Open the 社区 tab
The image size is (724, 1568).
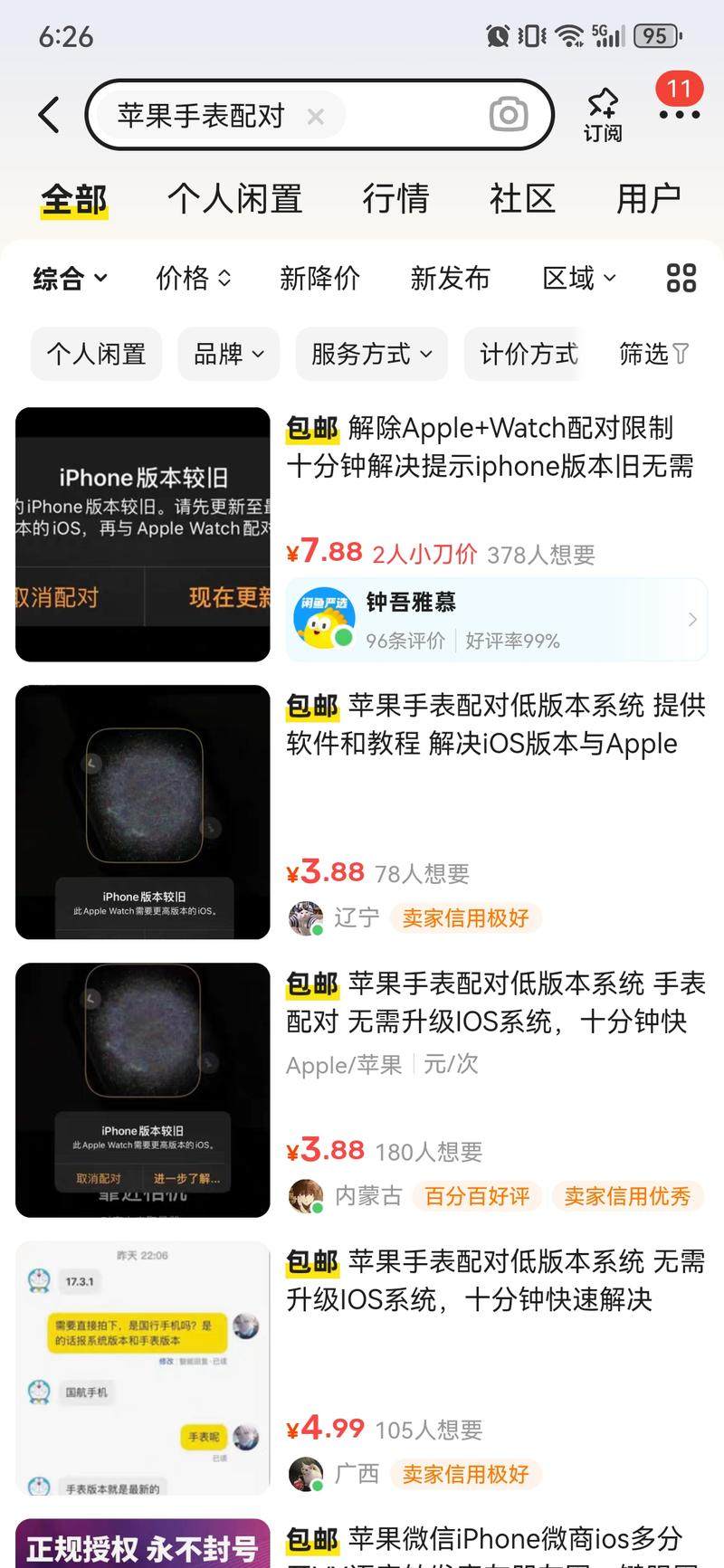[521, 199]
